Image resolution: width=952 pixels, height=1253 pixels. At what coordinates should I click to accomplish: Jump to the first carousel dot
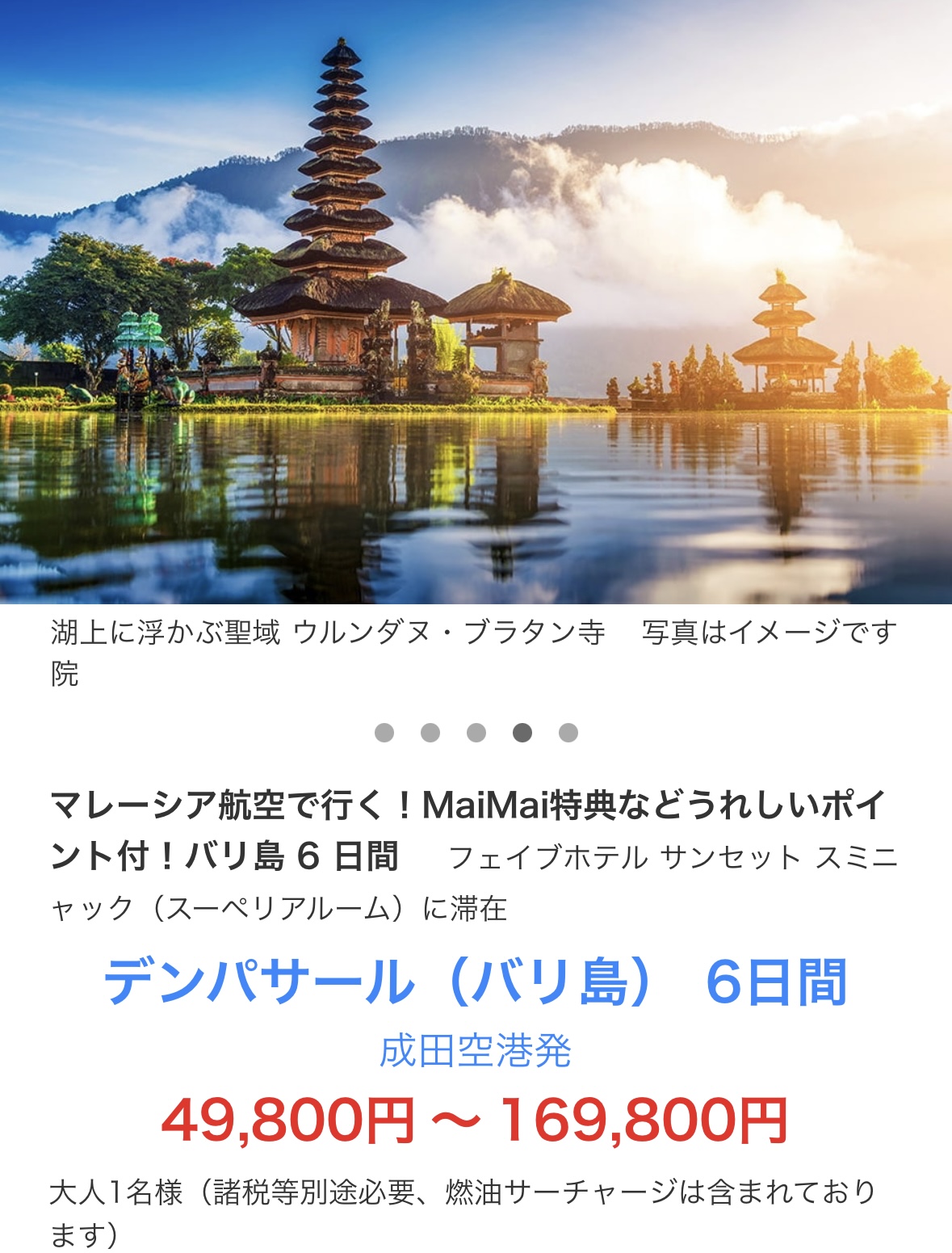click(x=384, y=733)
